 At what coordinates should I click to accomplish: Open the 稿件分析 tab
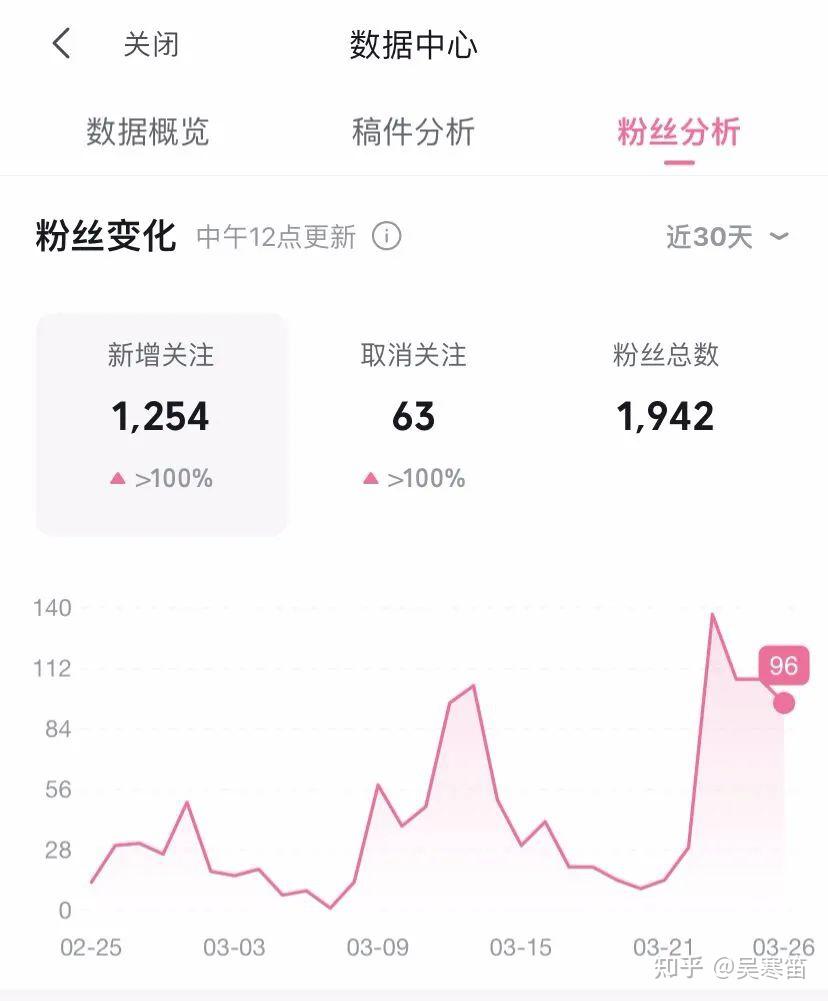tap(413, 132)
